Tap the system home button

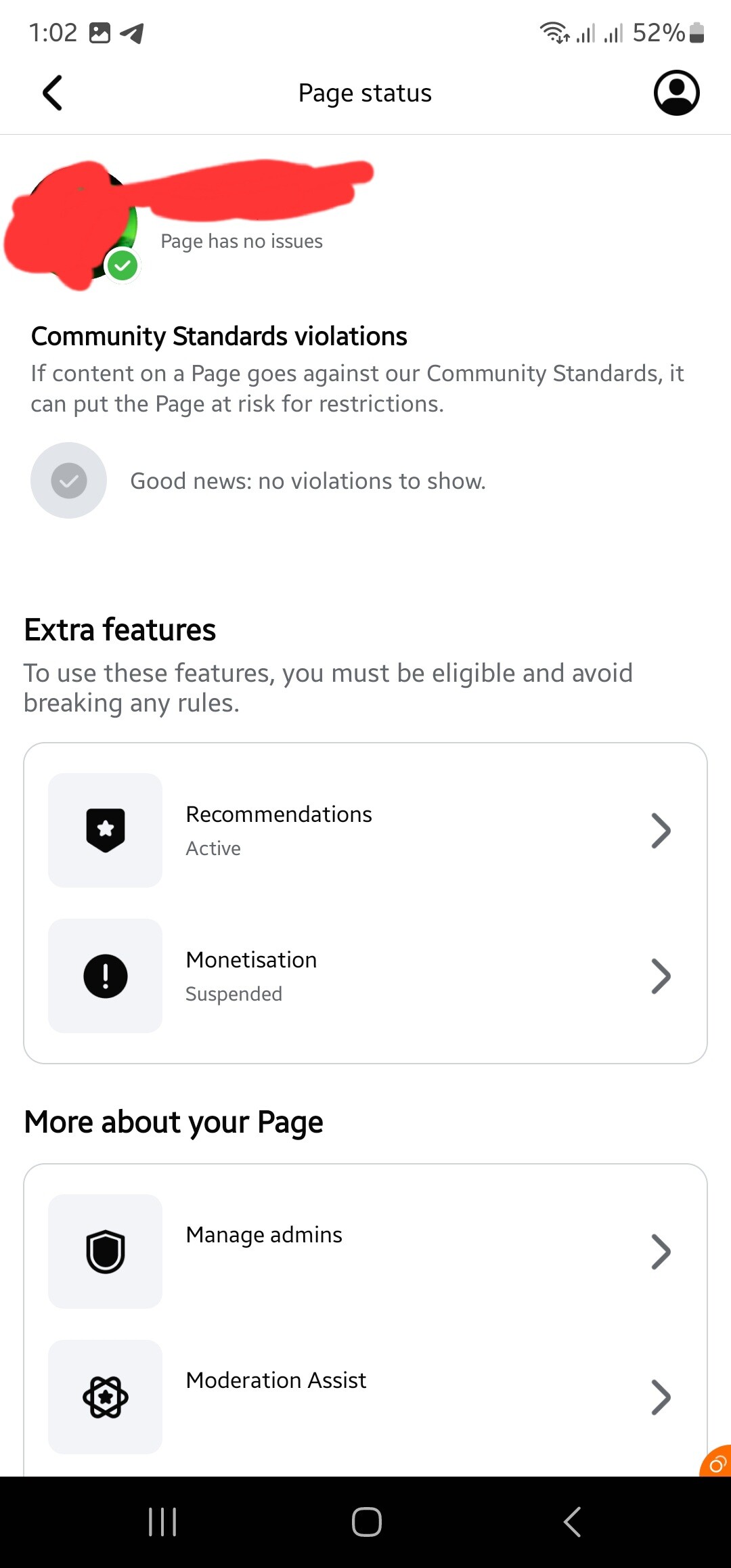point(366,1522)
